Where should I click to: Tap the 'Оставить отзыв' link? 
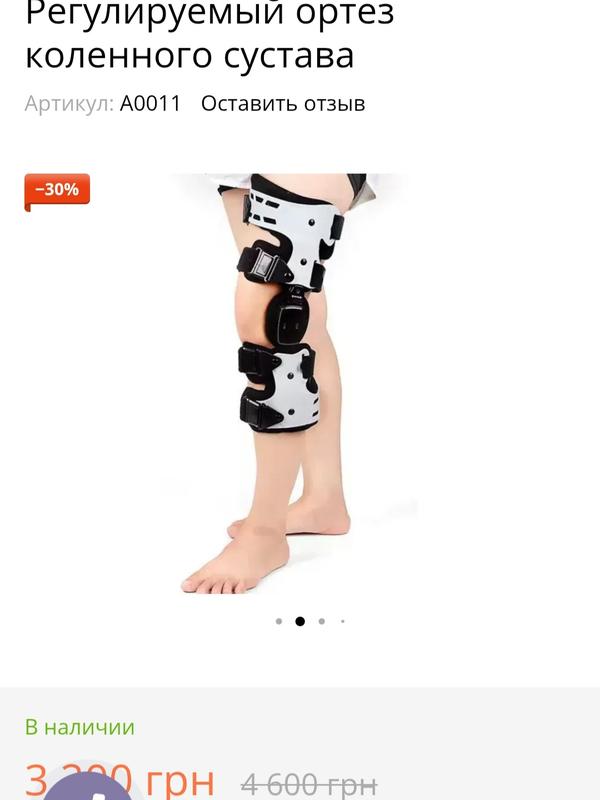click(283, 103)
